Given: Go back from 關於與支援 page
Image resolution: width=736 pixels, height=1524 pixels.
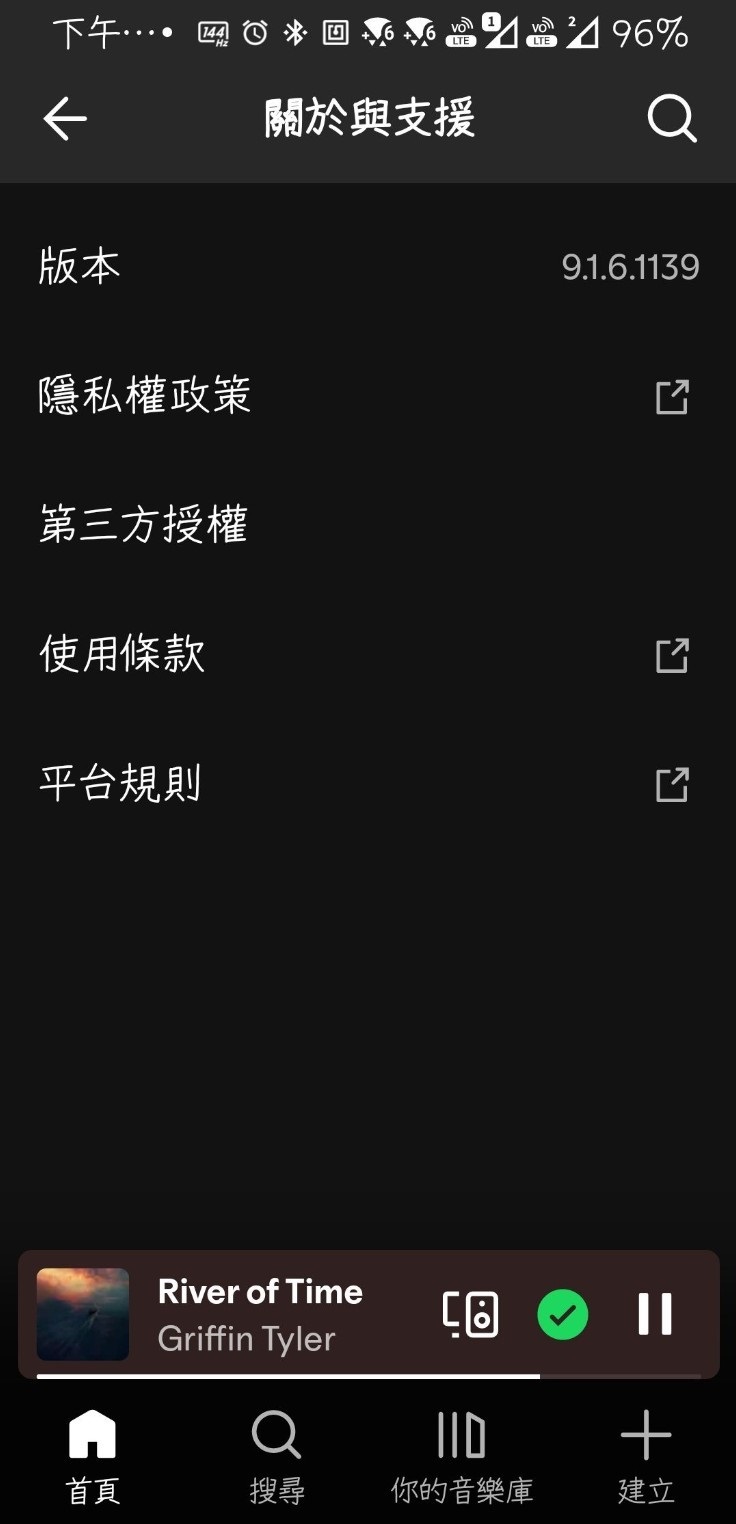Looking at the screenshot, I should pyautogui.click(x=65, y=120).
